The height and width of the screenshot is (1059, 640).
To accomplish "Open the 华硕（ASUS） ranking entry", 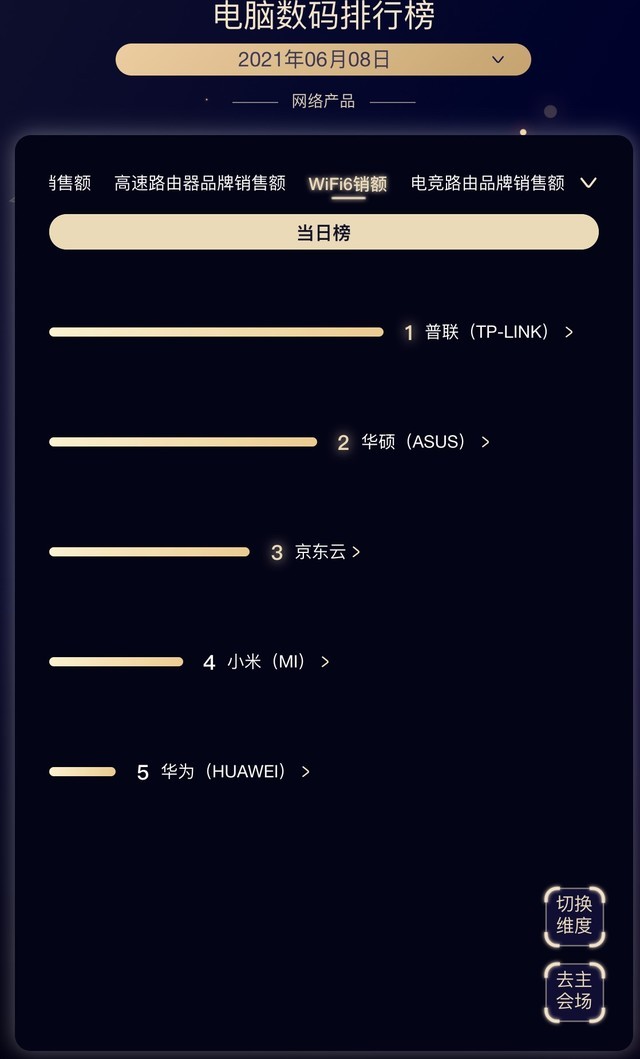I will [414, 442].
